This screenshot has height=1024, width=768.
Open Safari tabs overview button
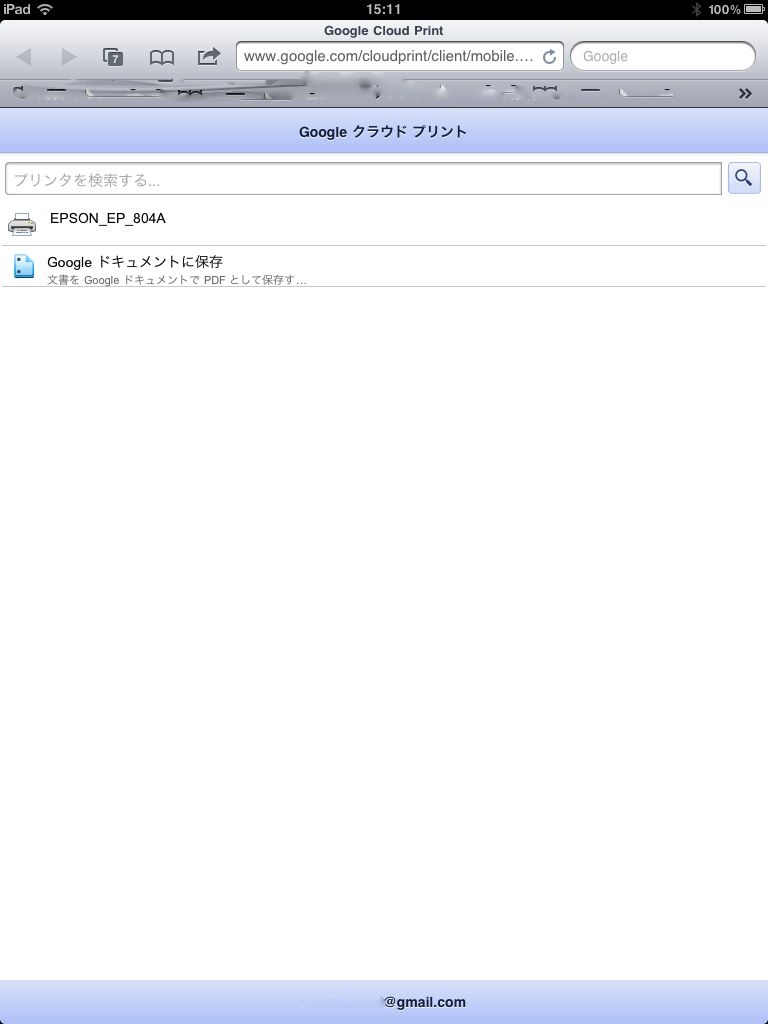coord(113,57)
